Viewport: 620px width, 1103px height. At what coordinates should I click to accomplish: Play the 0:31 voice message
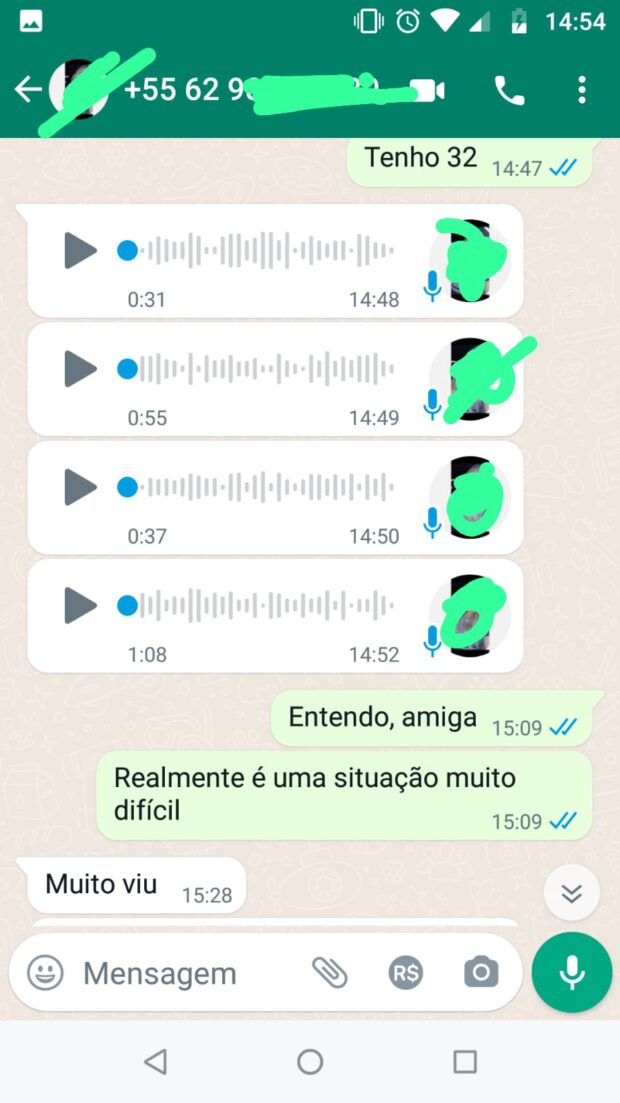(x=80, y=249)
